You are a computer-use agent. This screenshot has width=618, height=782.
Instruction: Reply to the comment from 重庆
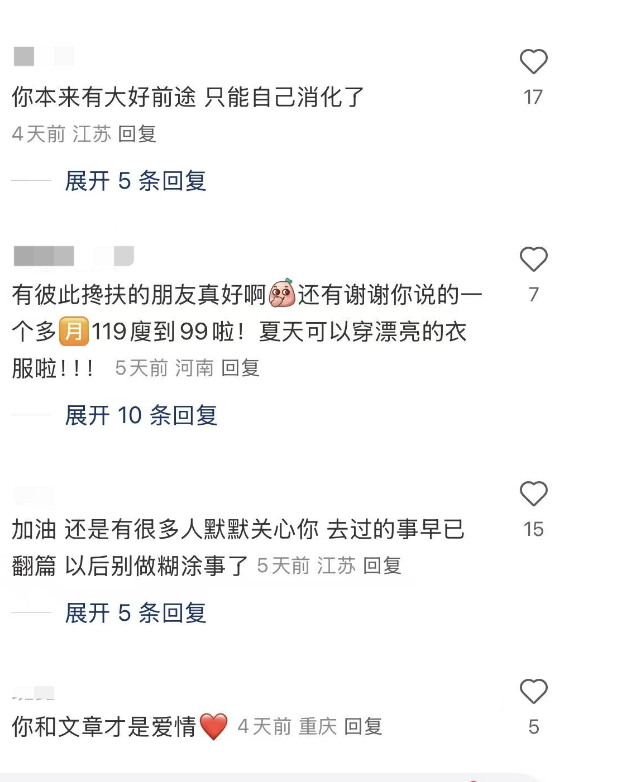tap(363, 727)
